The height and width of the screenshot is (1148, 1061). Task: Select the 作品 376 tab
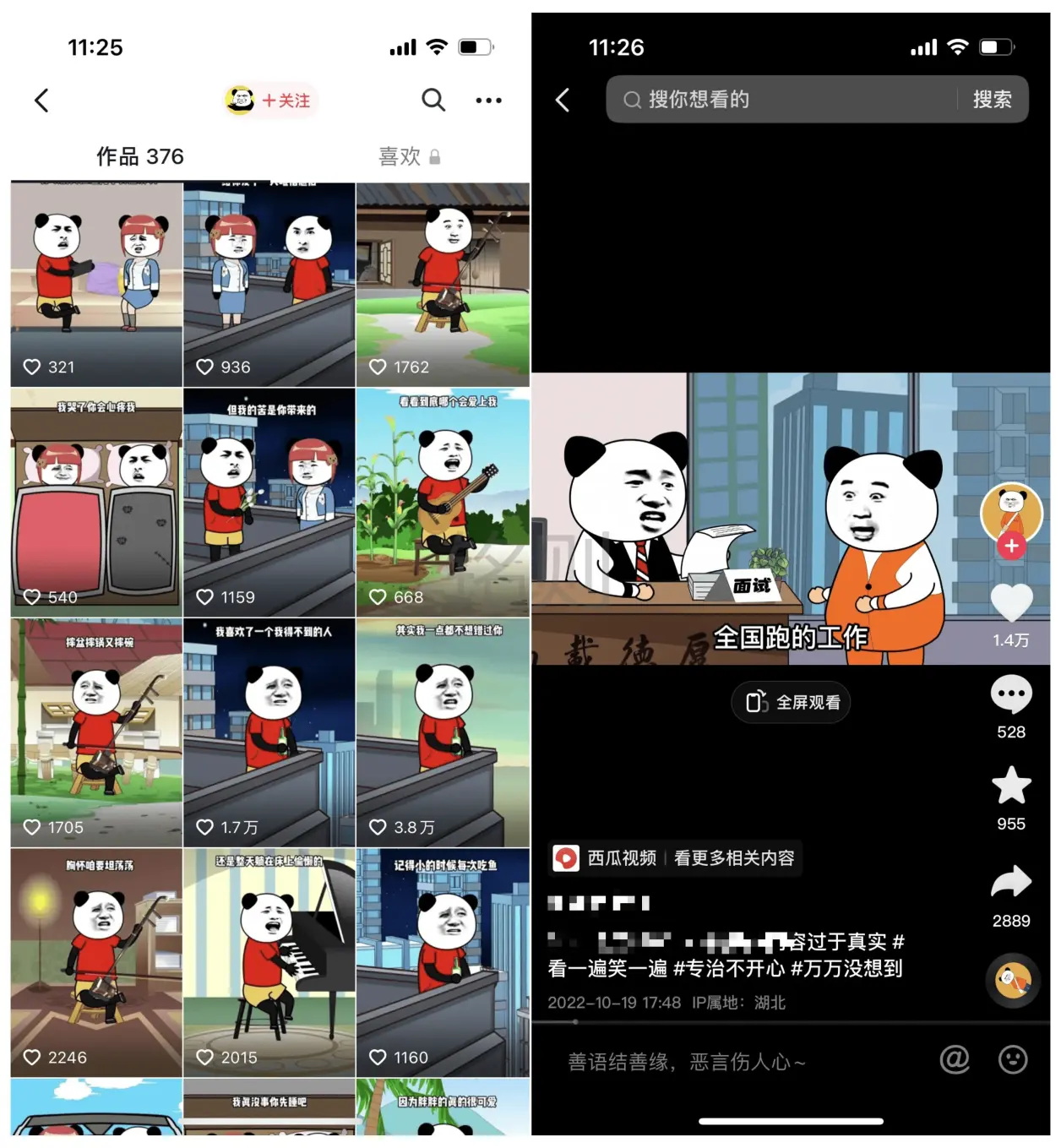[x=140, y=156]
